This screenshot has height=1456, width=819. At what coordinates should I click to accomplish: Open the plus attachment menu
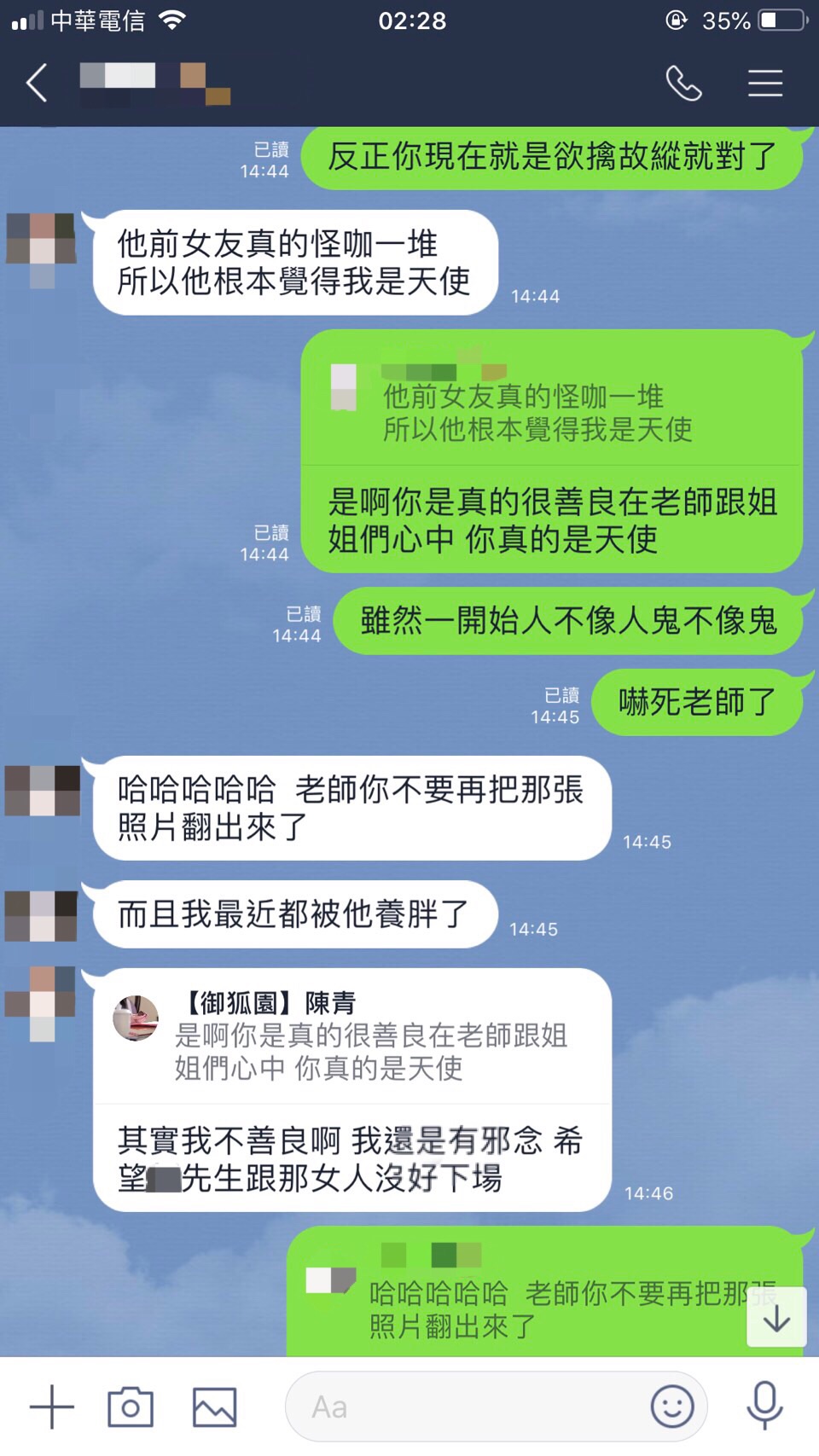(52, 1407)
